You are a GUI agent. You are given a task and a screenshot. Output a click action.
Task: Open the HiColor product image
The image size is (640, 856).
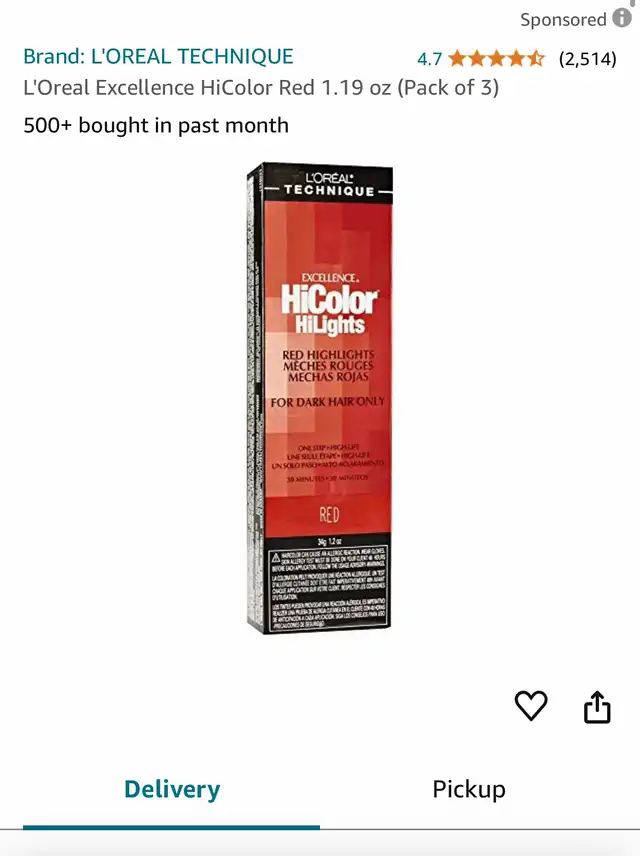(x=320, y=398)
